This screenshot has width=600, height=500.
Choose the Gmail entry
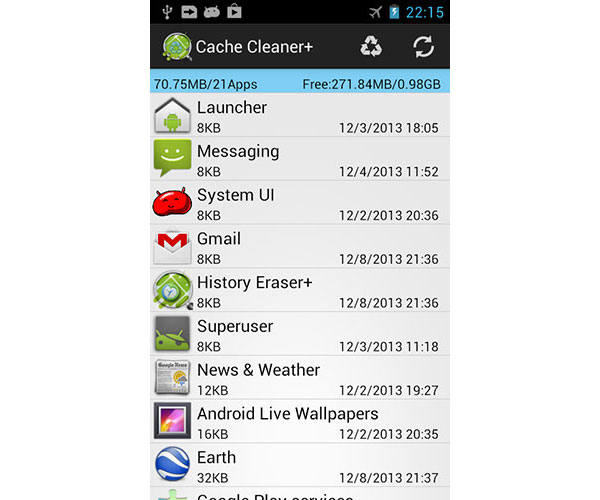[300, 247]
